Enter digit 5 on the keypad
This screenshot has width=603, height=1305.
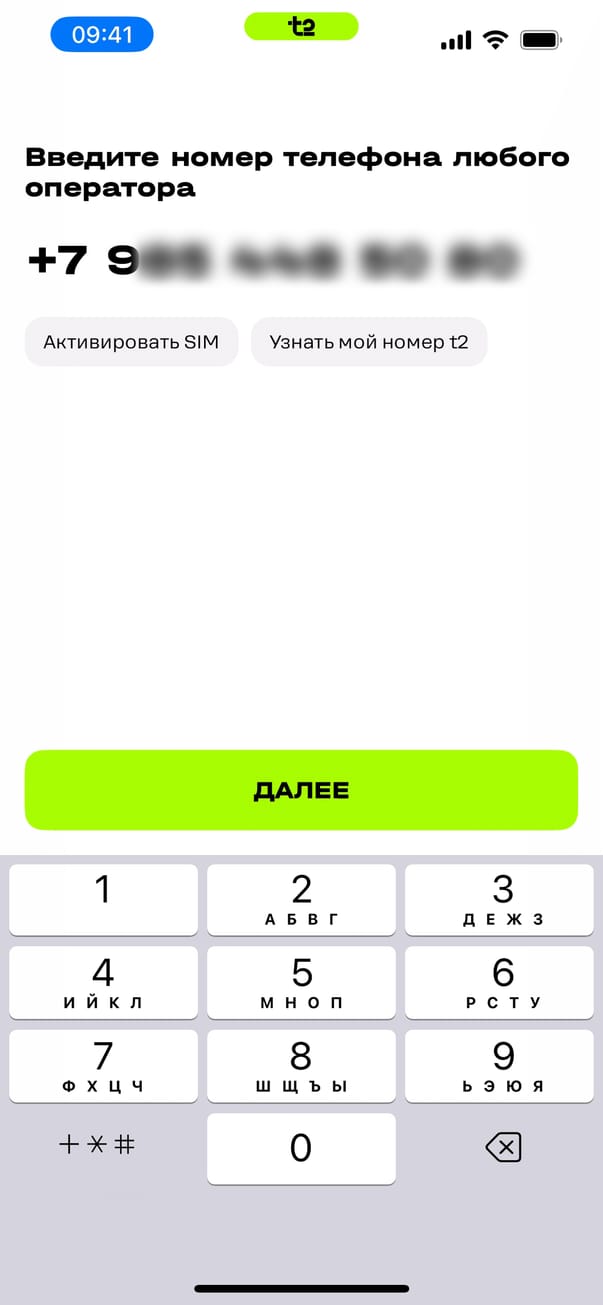301,983
